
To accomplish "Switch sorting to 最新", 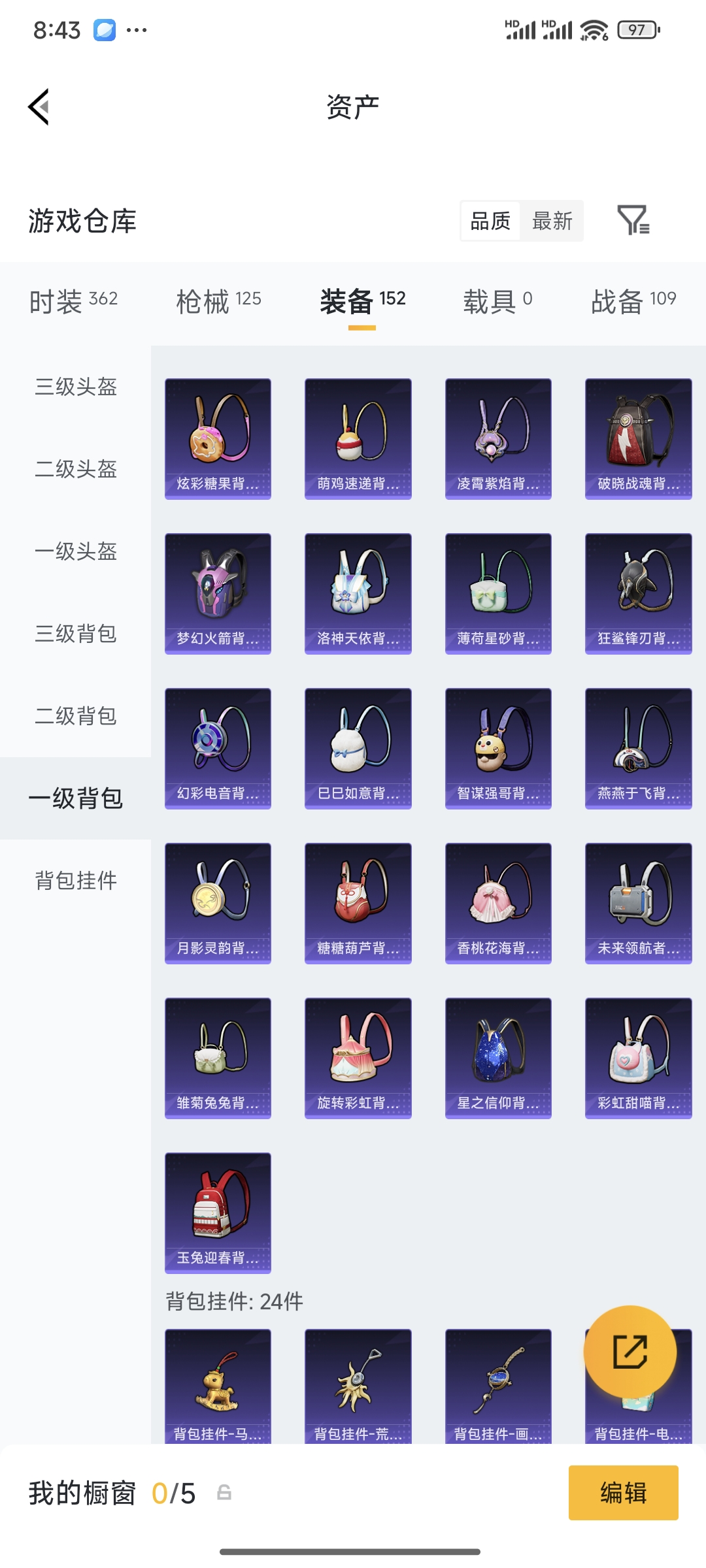I will pos(552,221).
